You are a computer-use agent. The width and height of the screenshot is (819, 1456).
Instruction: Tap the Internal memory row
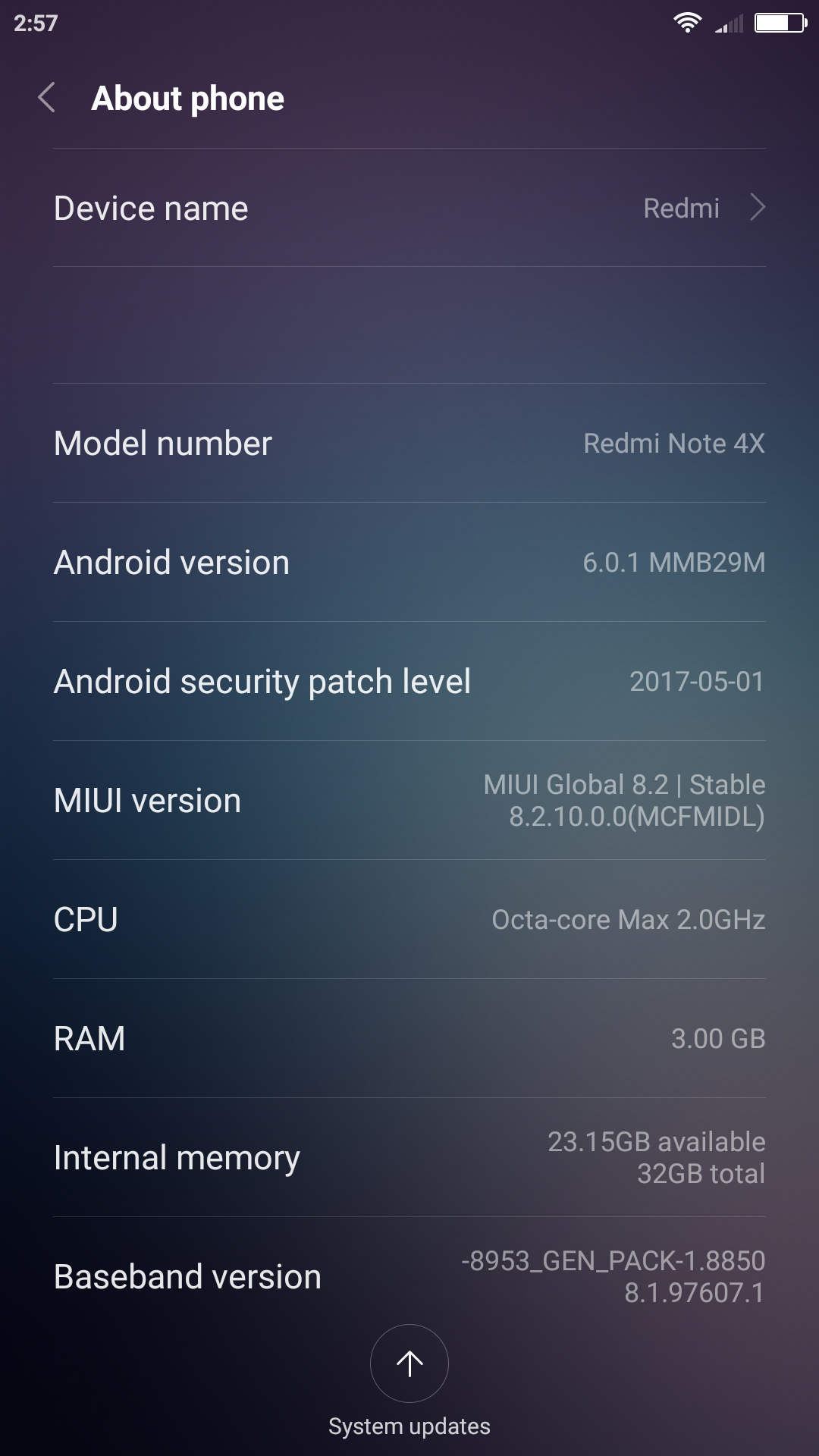409,1158
